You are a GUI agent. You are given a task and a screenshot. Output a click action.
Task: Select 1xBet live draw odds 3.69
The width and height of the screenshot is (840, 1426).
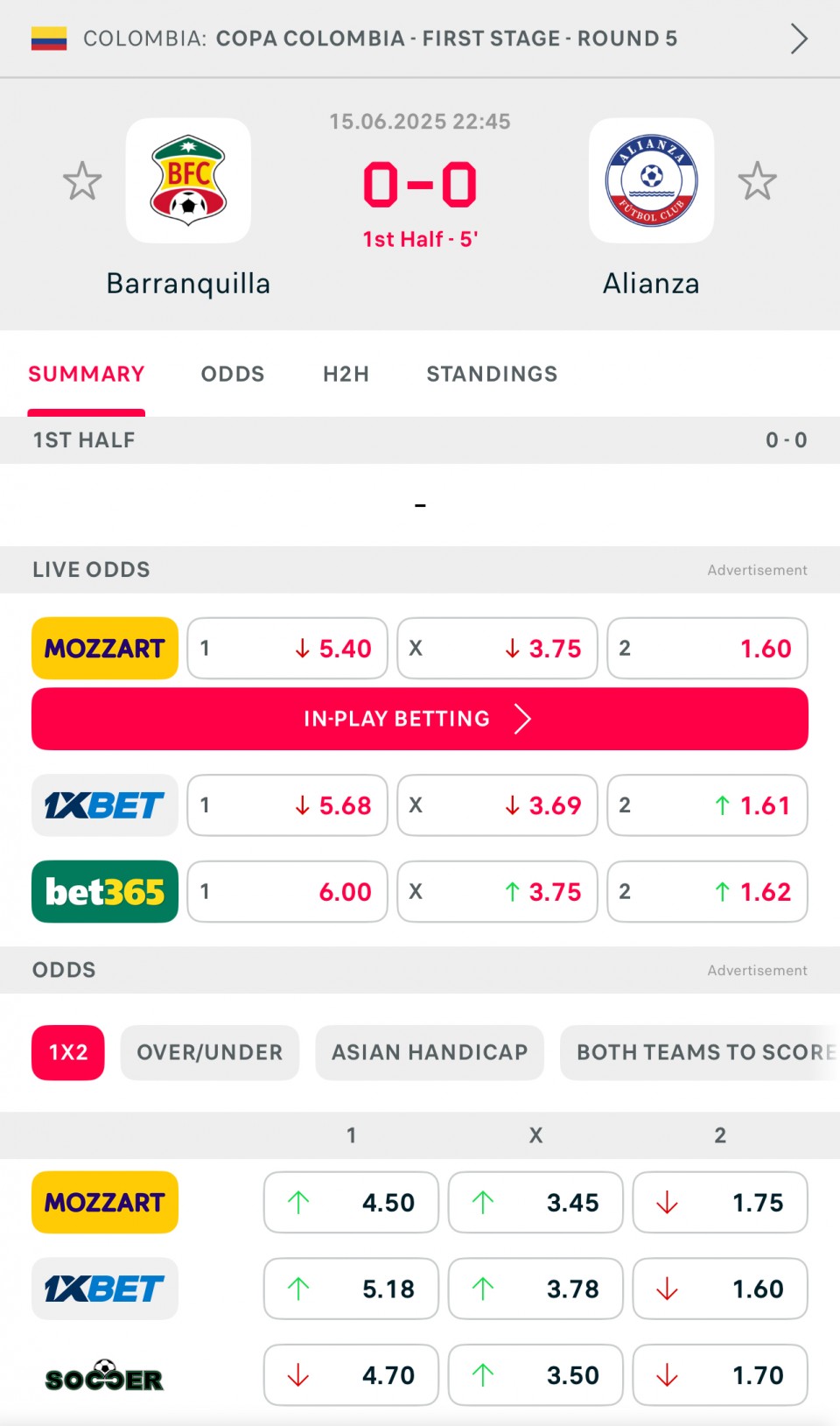(497, 805)
